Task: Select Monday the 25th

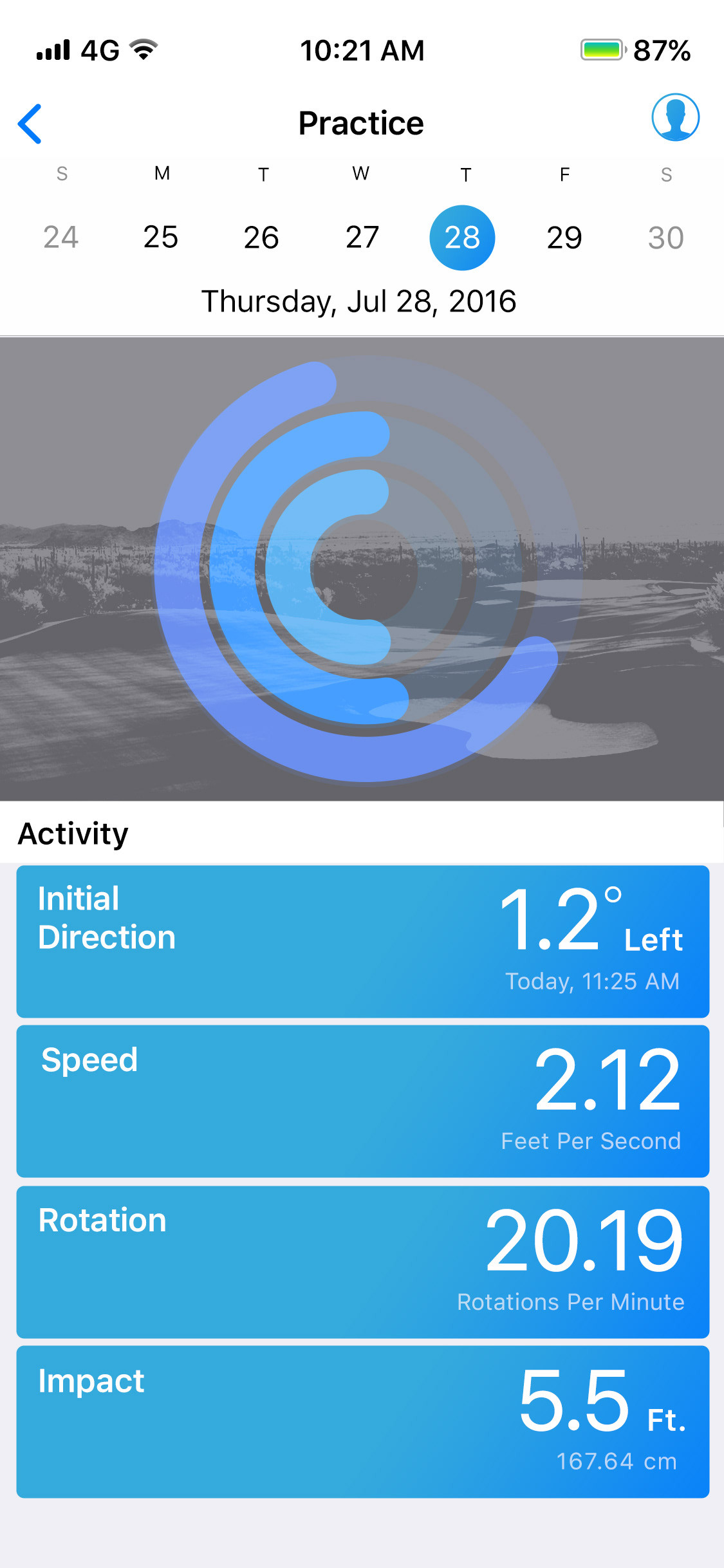Action: pyautogui.click(x=161, y=237)
